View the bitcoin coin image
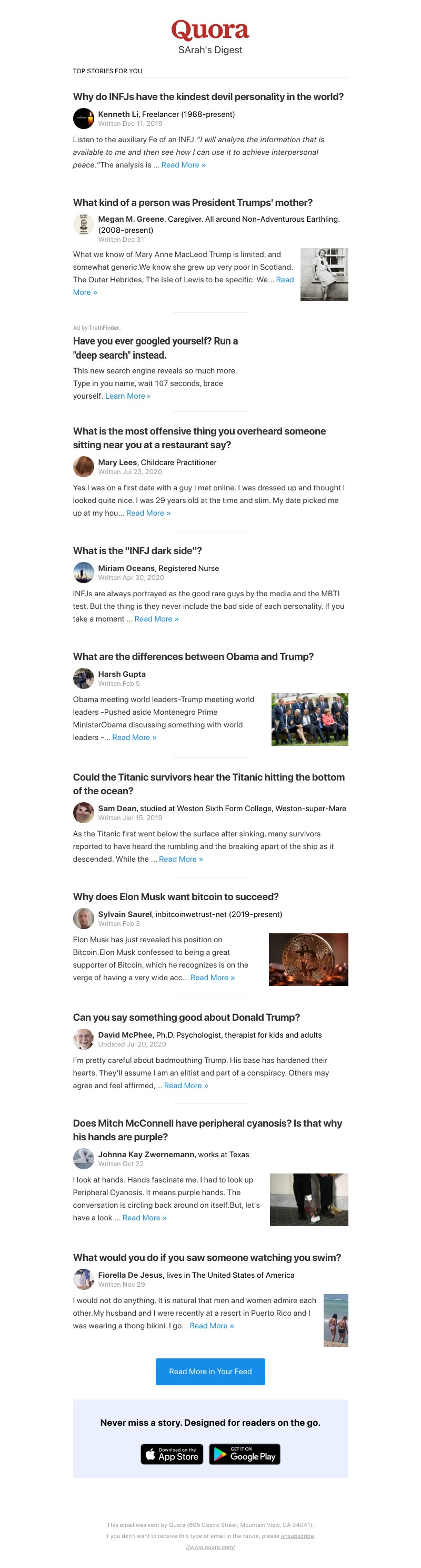 click(308, 959)
